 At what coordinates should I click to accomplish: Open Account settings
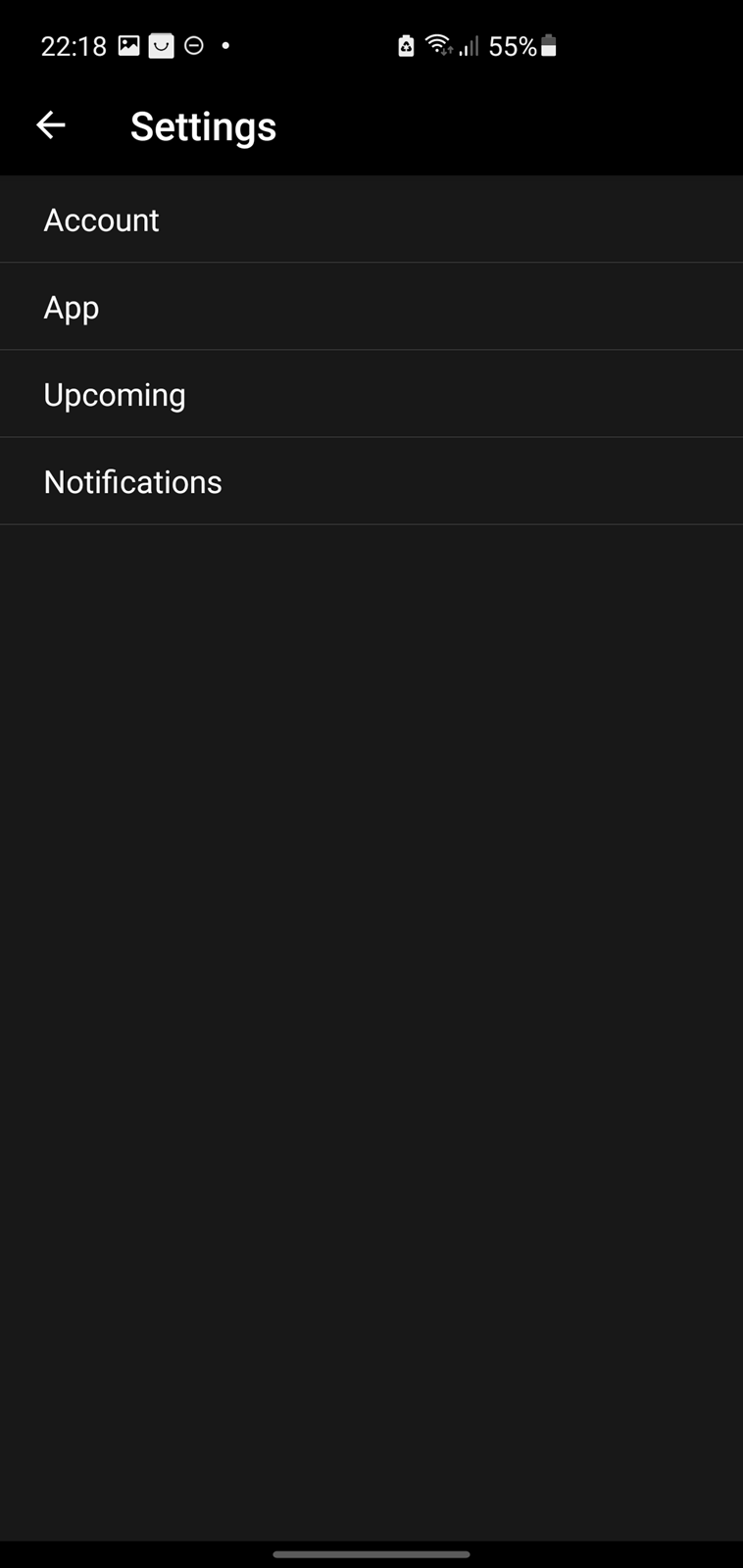click(371, 220)
